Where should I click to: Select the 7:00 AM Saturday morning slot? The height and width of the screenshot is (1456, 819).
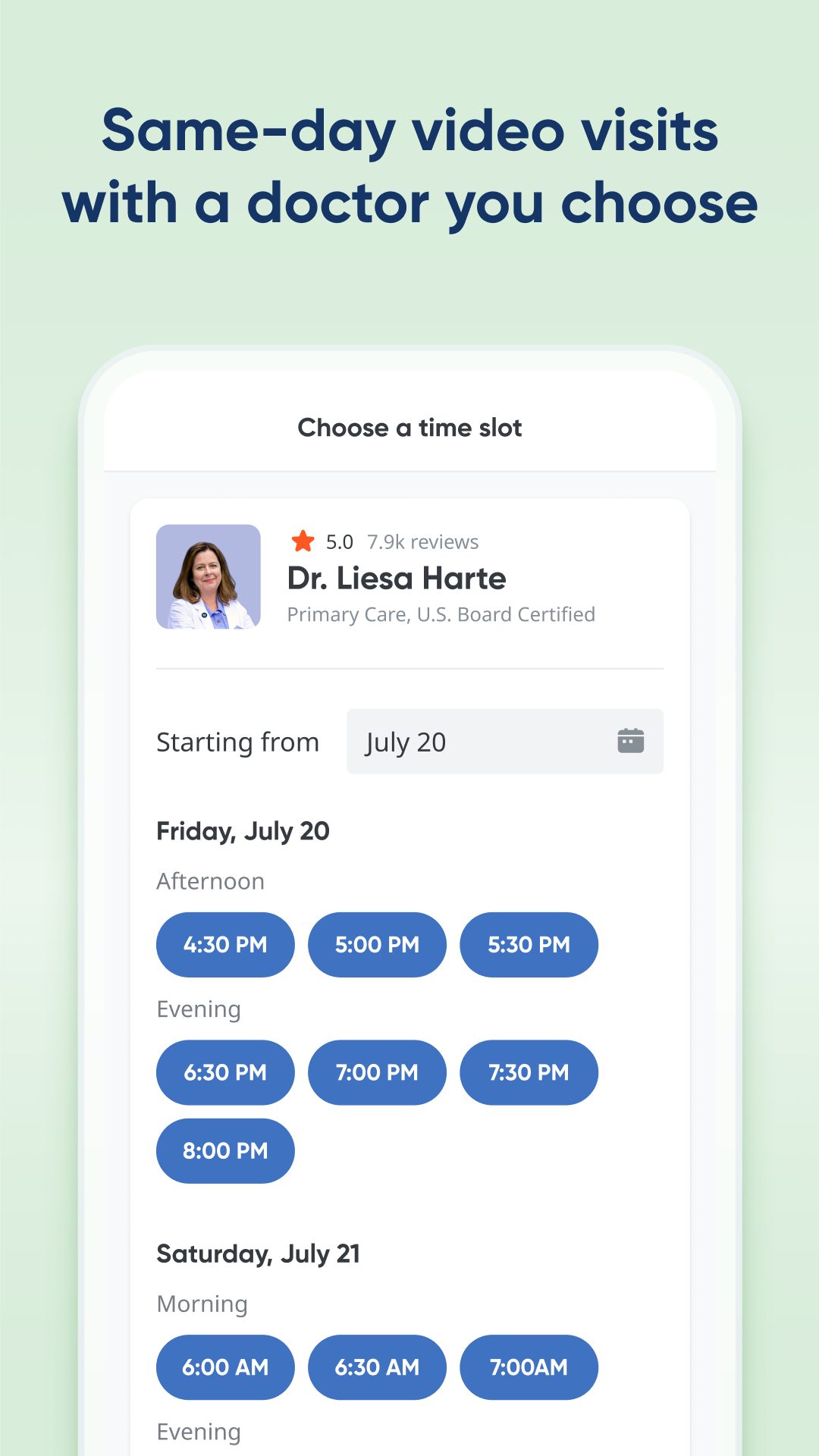[529, 1367]
